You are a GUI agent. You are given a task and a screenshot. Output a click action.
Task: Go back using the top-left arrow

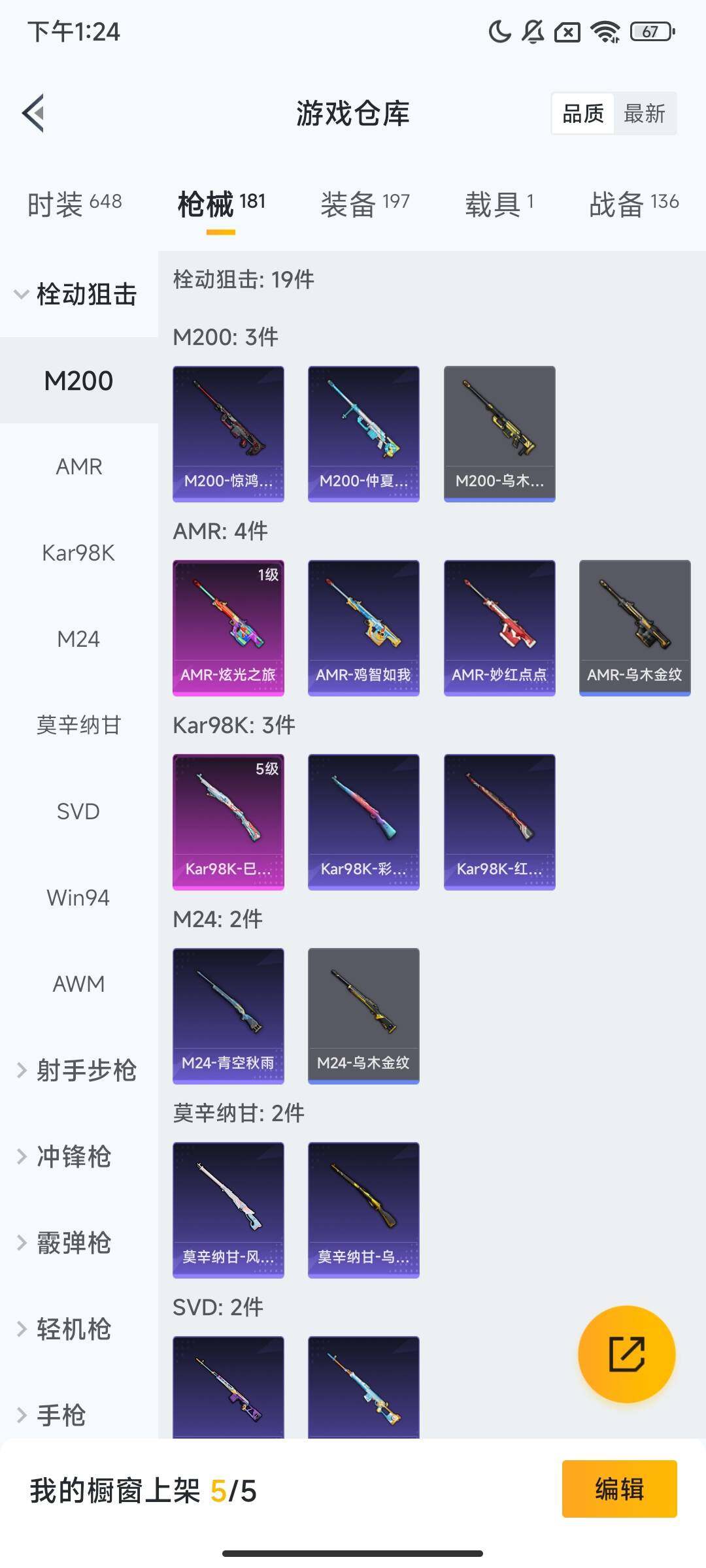click(x=34, y=113)
